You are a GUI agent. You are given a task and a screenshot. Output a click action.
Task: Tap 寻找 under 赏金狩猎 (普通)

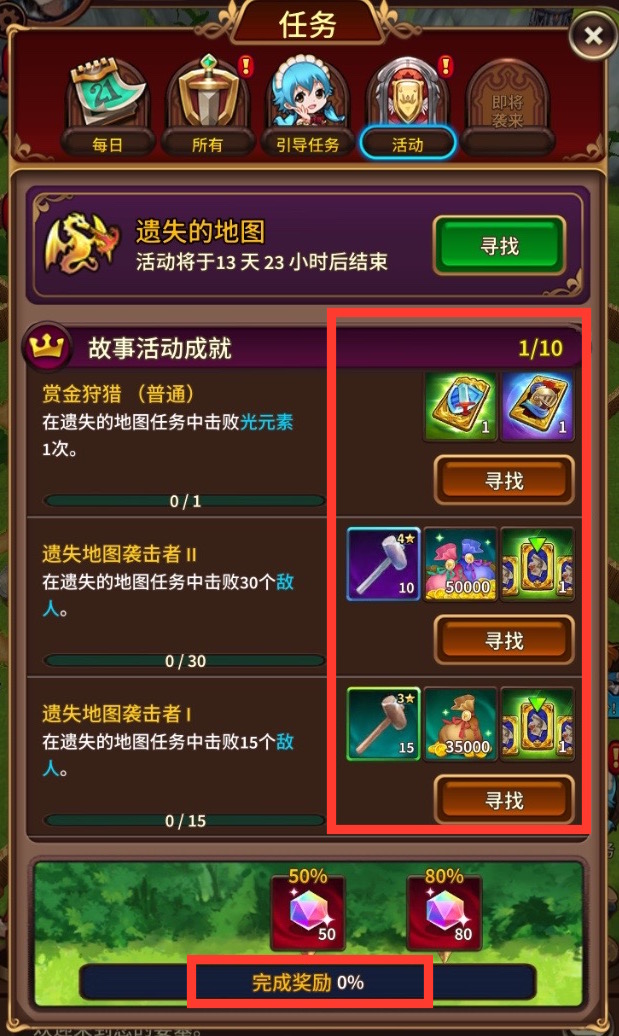pyautogui.click(x=504, y=481)
